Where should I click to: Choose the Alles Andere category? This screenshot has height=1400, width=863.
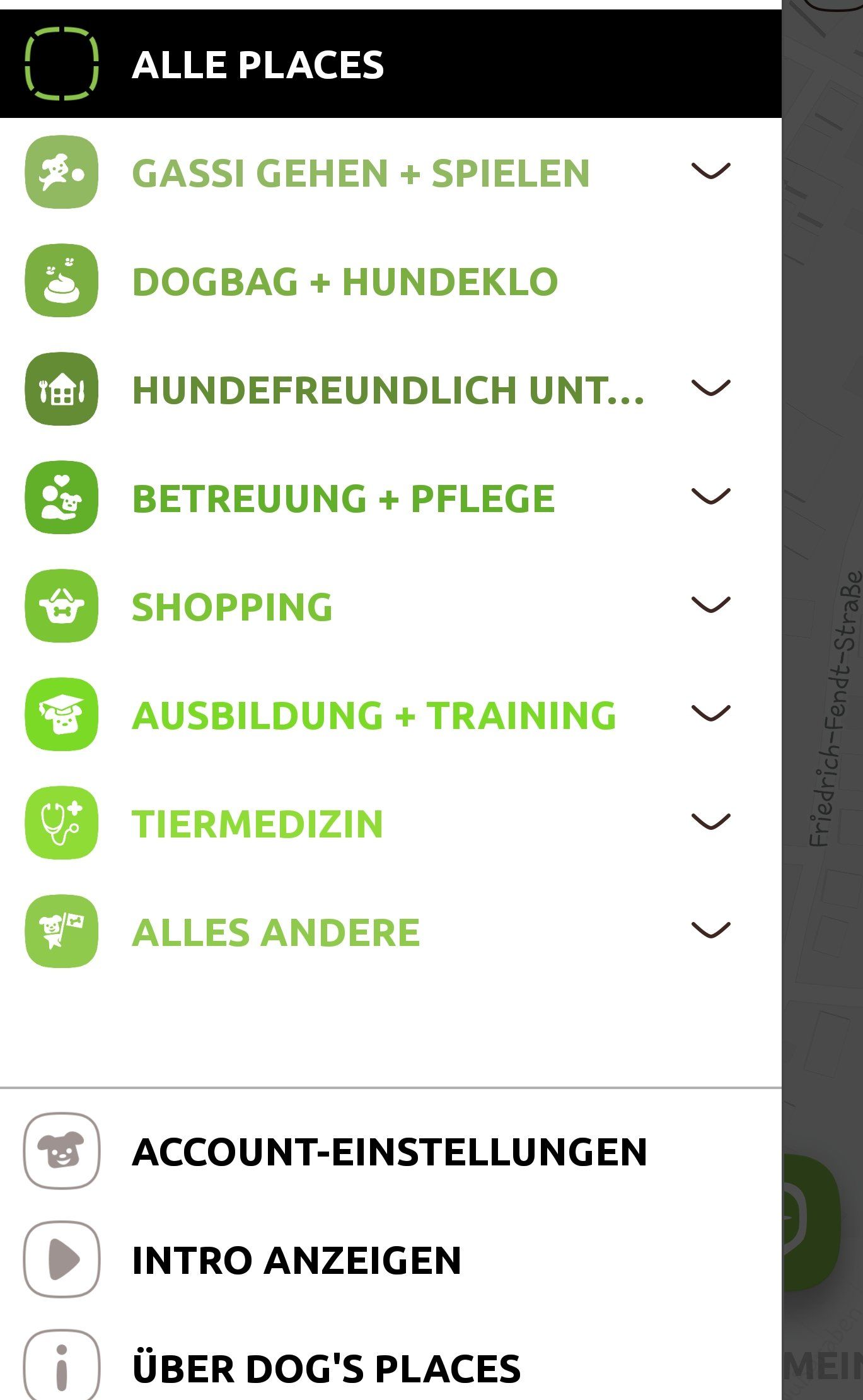pos(275,932)
